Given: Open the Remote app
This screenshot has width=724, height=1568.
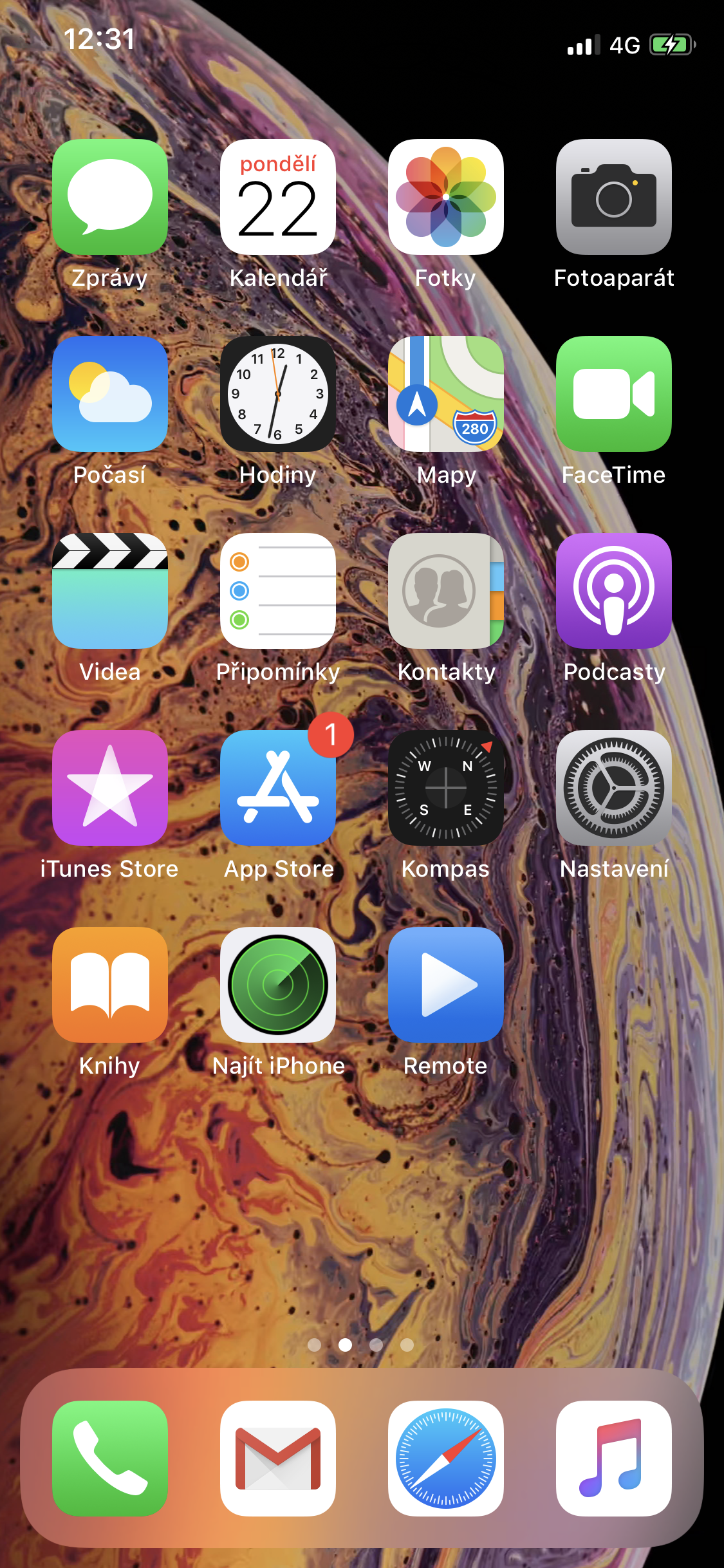Looking at the screenshot, I should click(x=446, y=985).
